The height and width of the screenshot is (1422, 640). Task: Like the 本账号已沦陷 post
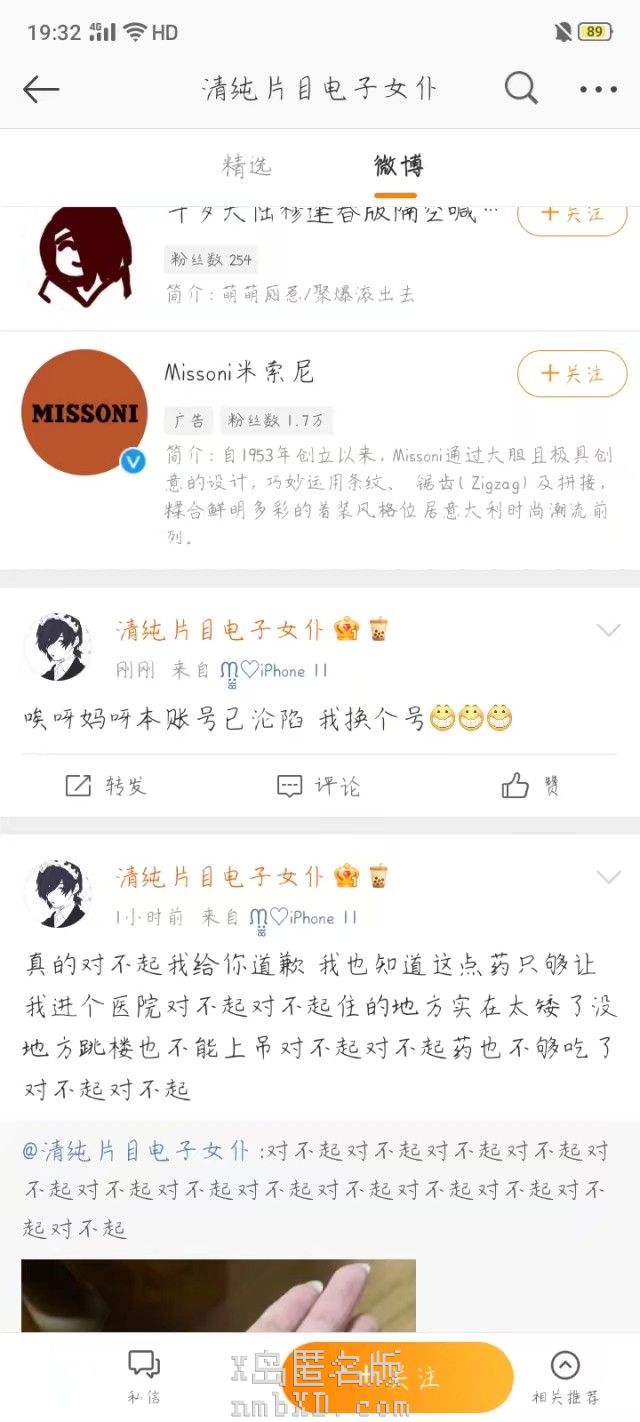click(530, 786)
